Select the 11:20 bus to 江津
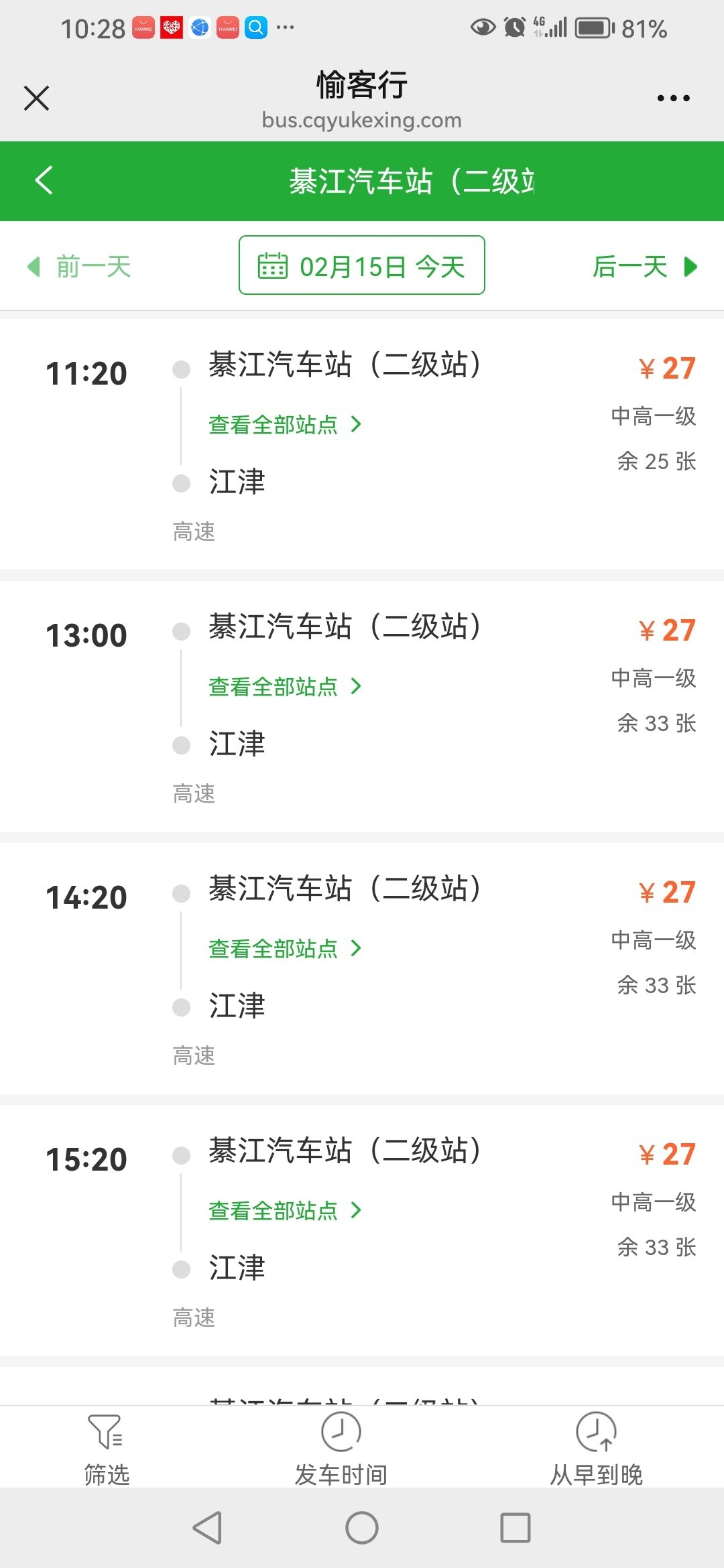 click(x=362, y=444)
